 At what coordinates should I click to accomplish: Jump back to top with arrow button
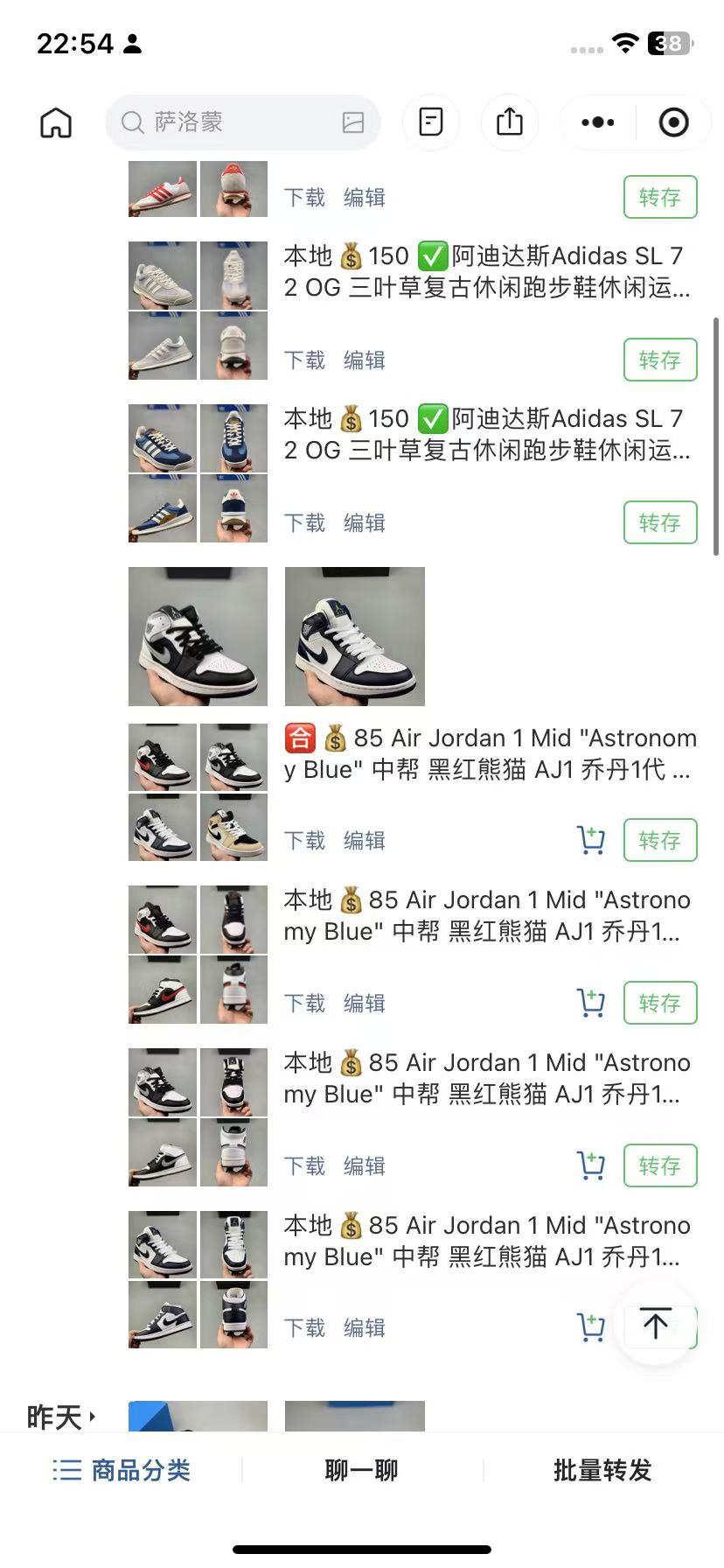pyautogui.click(x=656, y=1323)
